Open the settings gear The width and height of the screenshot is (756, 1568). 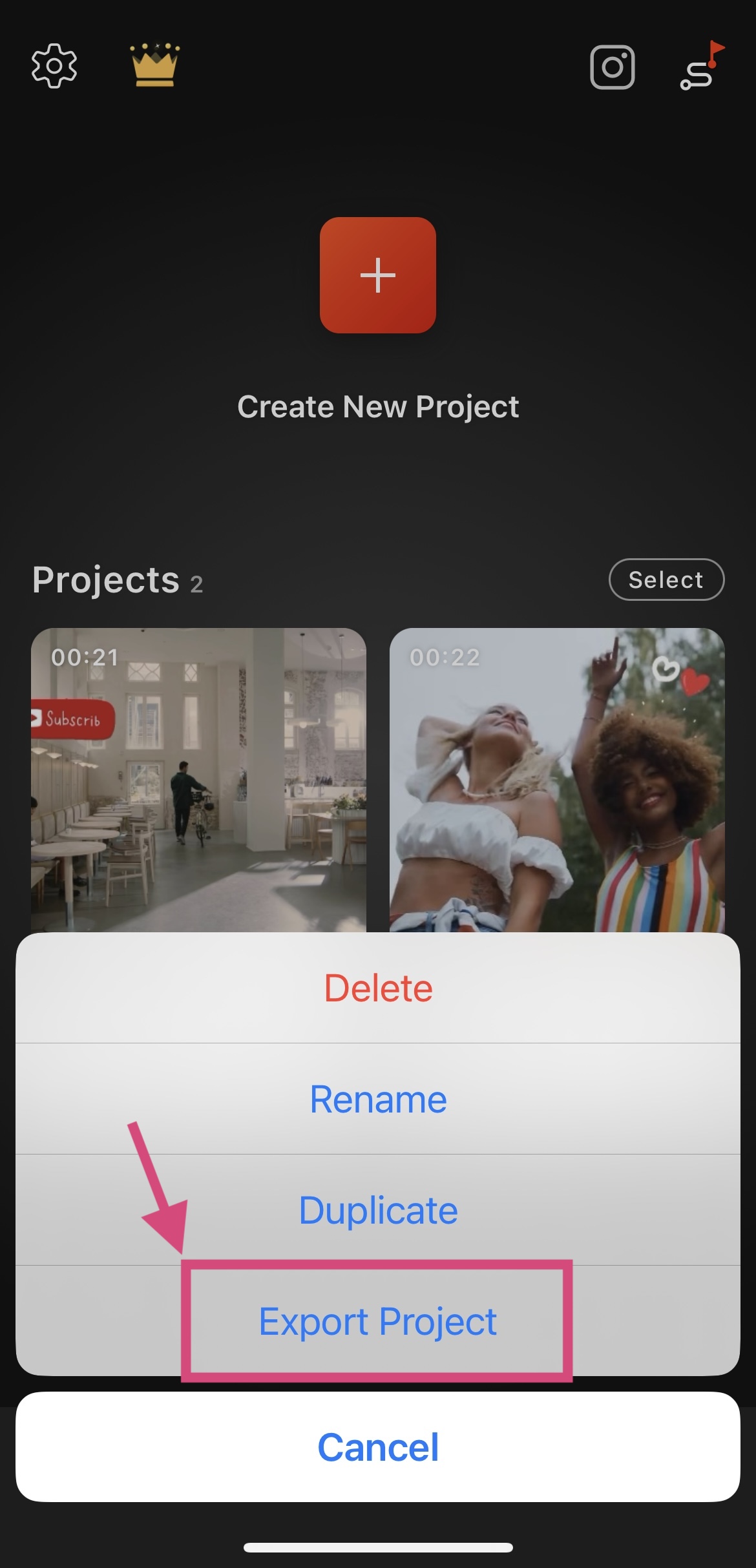54,66
